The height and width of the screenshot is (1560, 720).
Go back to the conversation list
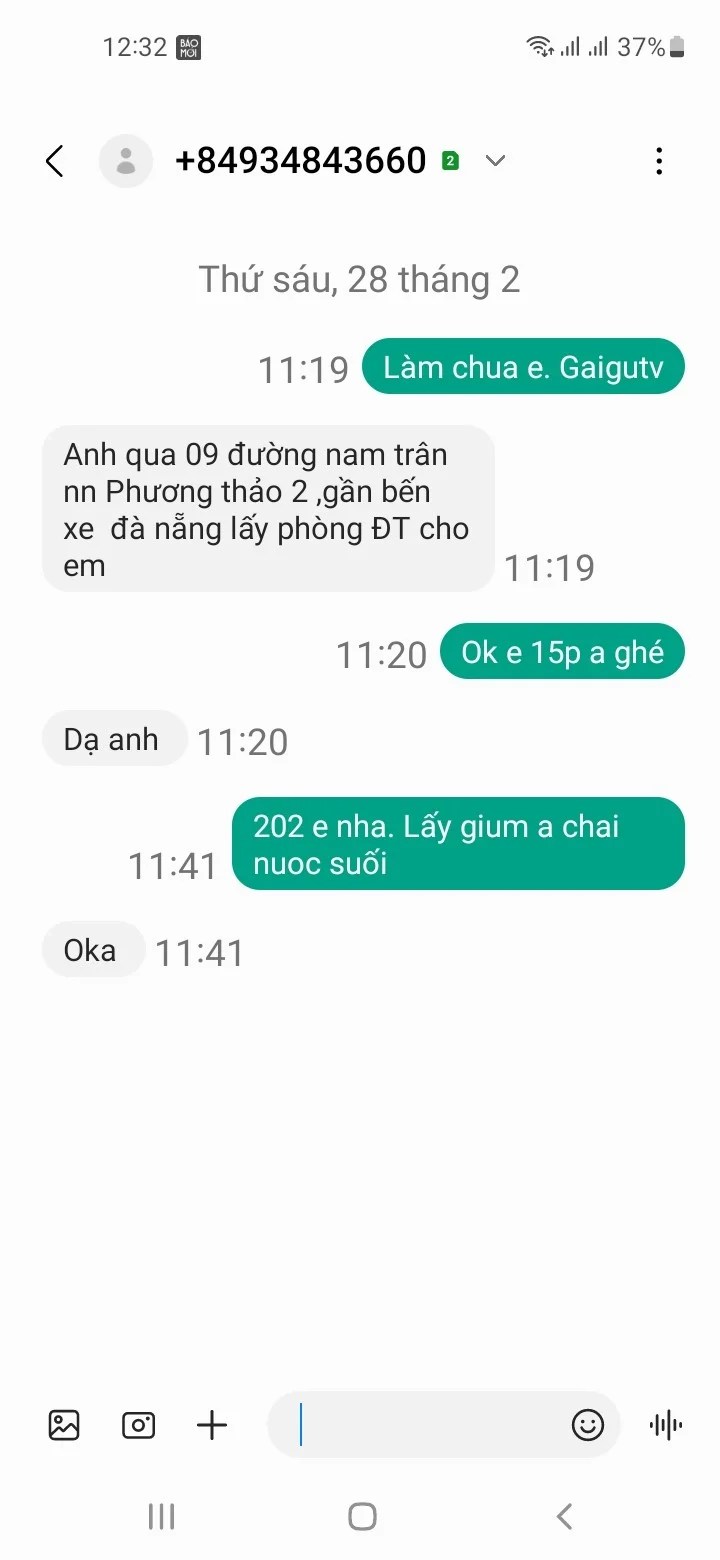[x=55, y=161]
